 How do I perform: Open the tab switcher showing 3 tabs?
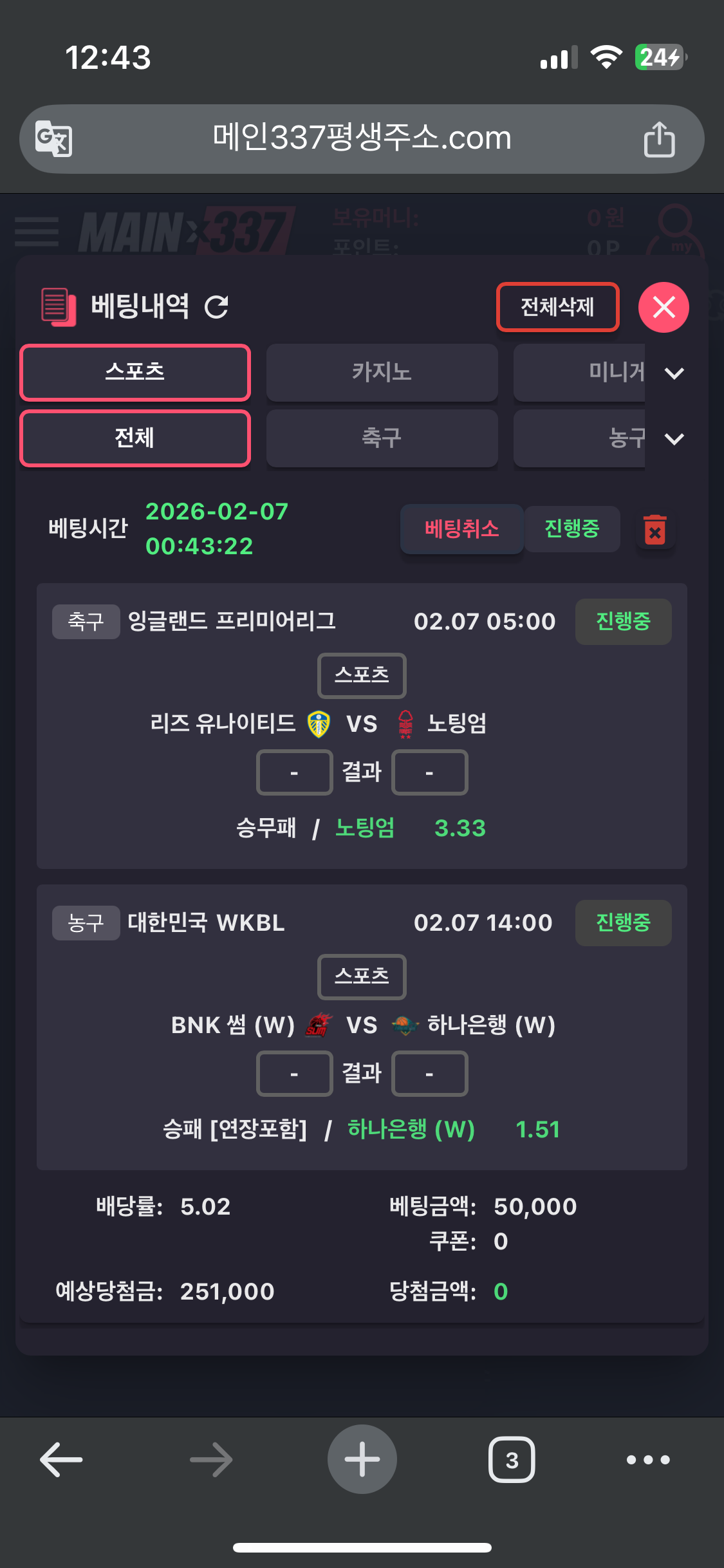pos(512,1459)
